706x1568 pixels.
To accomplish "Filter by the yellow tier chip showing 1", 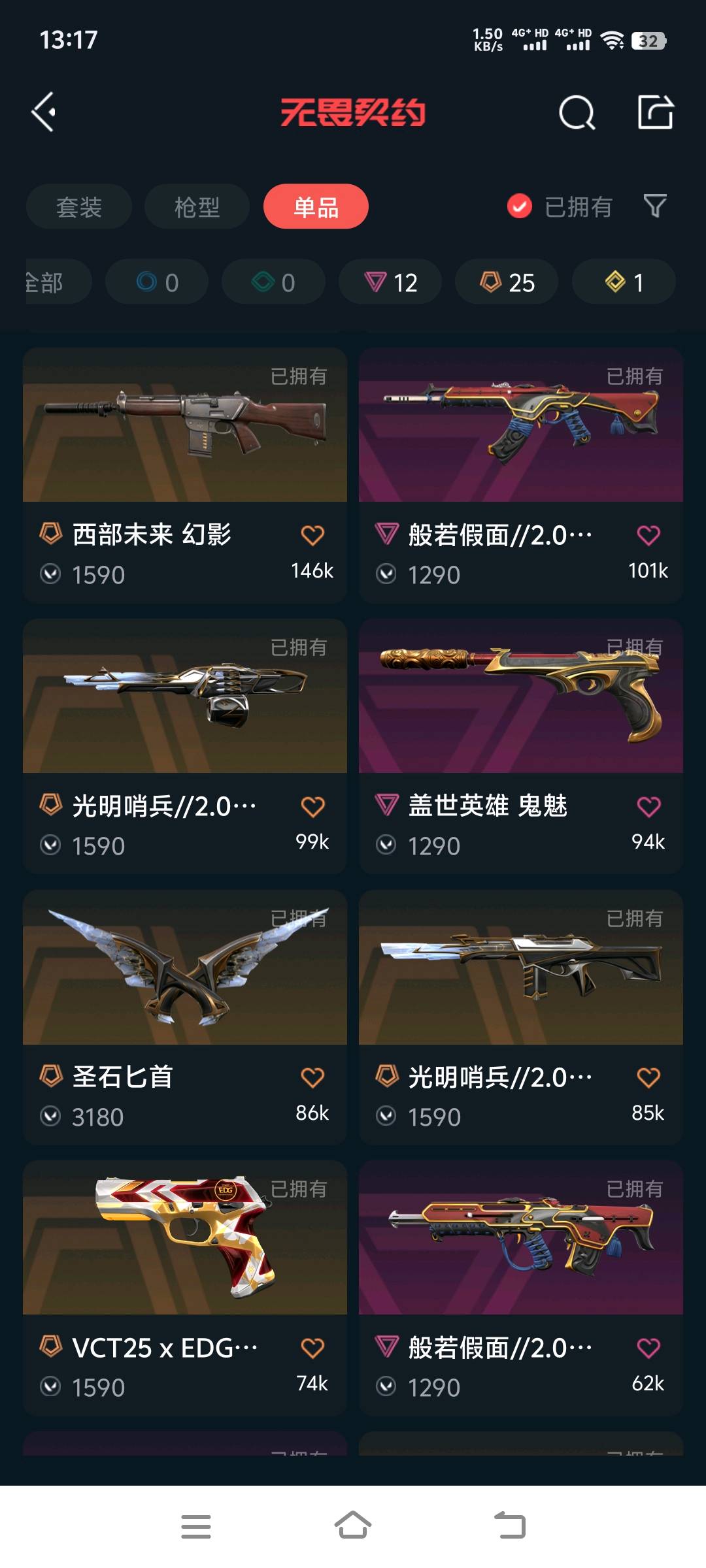I will tap(624, 282).
